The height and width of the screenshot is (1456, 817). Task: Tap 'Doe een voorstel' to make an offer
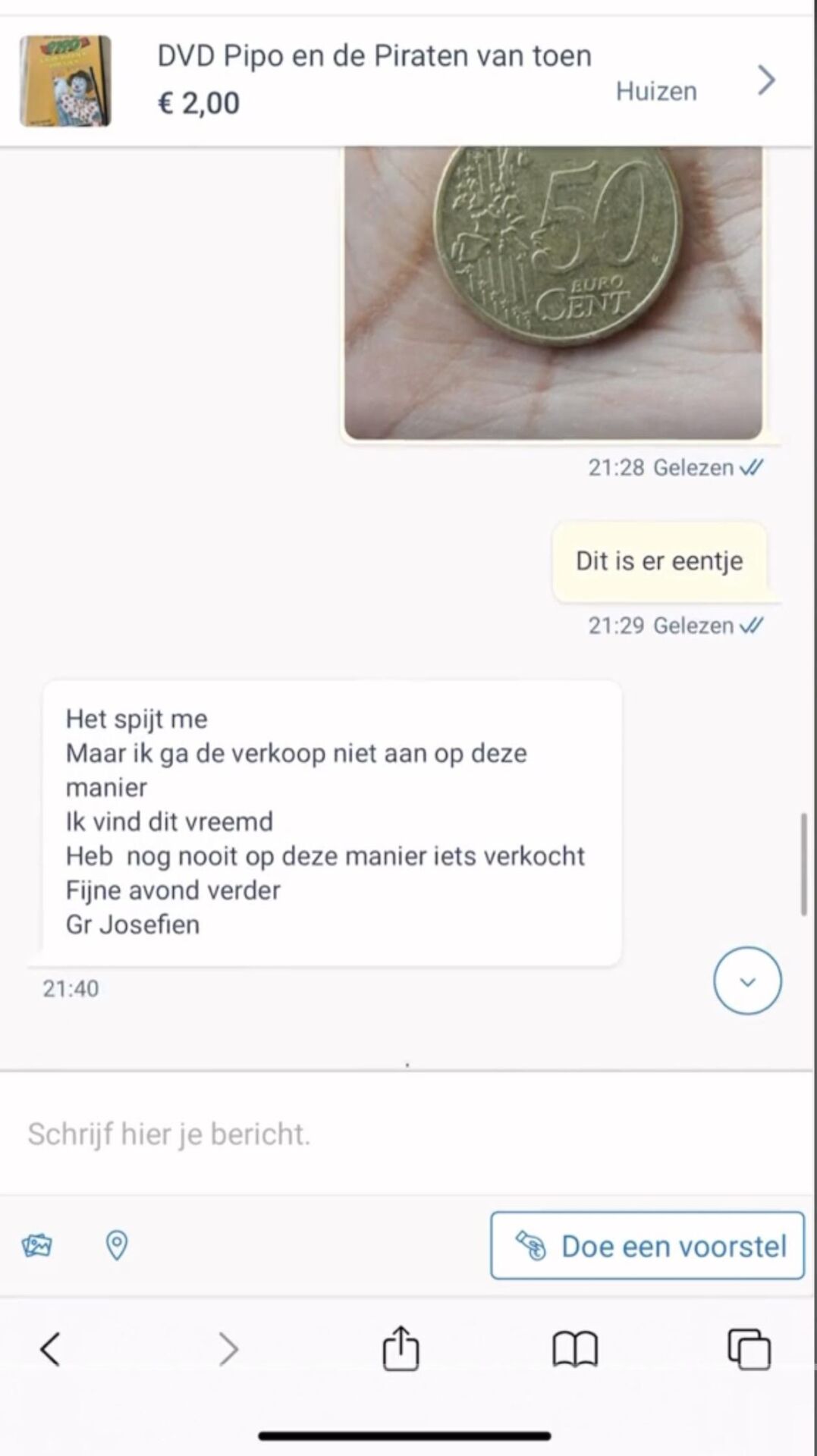[647, 1246]
